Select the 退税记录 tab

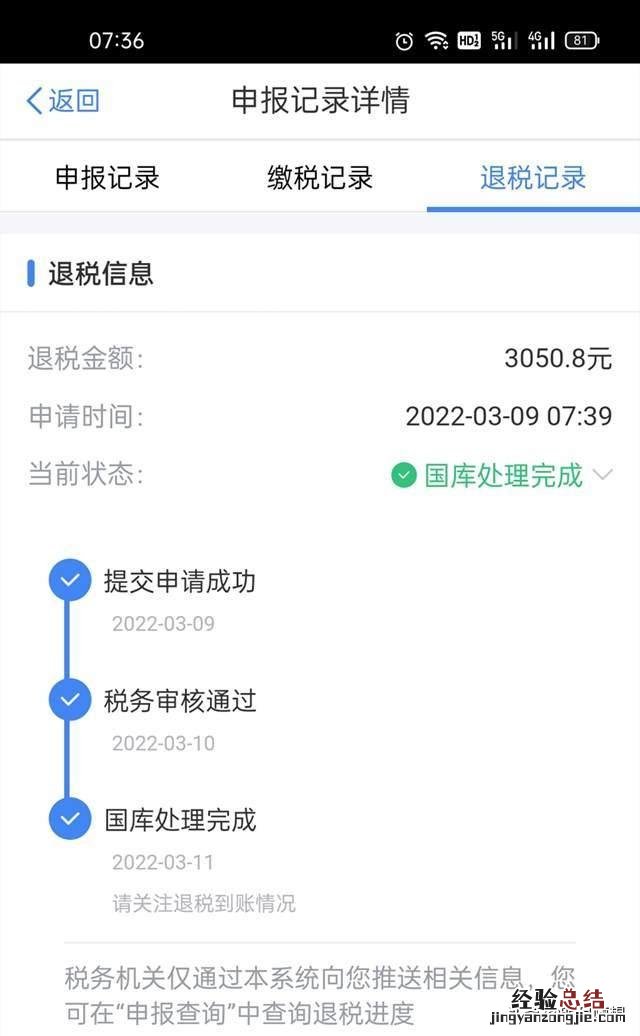(x=532, y=178)
